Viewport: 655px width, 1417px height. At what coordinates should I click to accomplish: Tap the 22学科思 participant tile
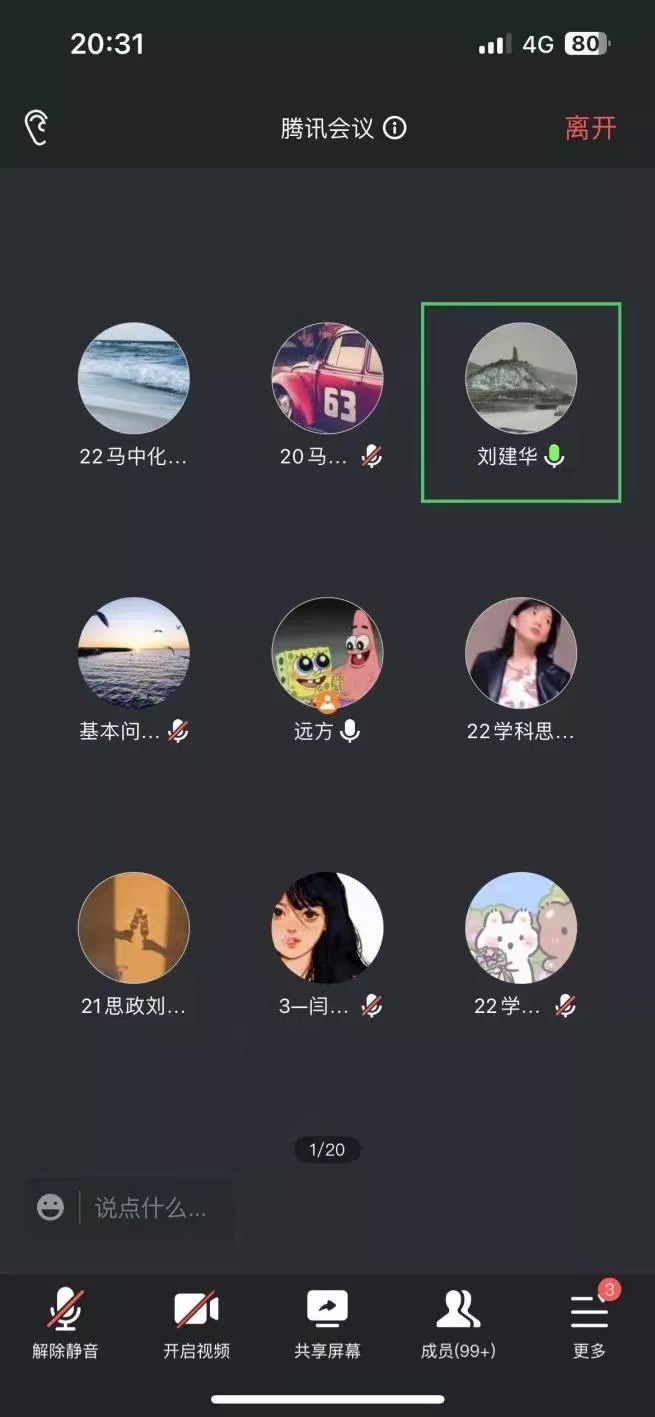pyautogui.click(x=521, y=654)
